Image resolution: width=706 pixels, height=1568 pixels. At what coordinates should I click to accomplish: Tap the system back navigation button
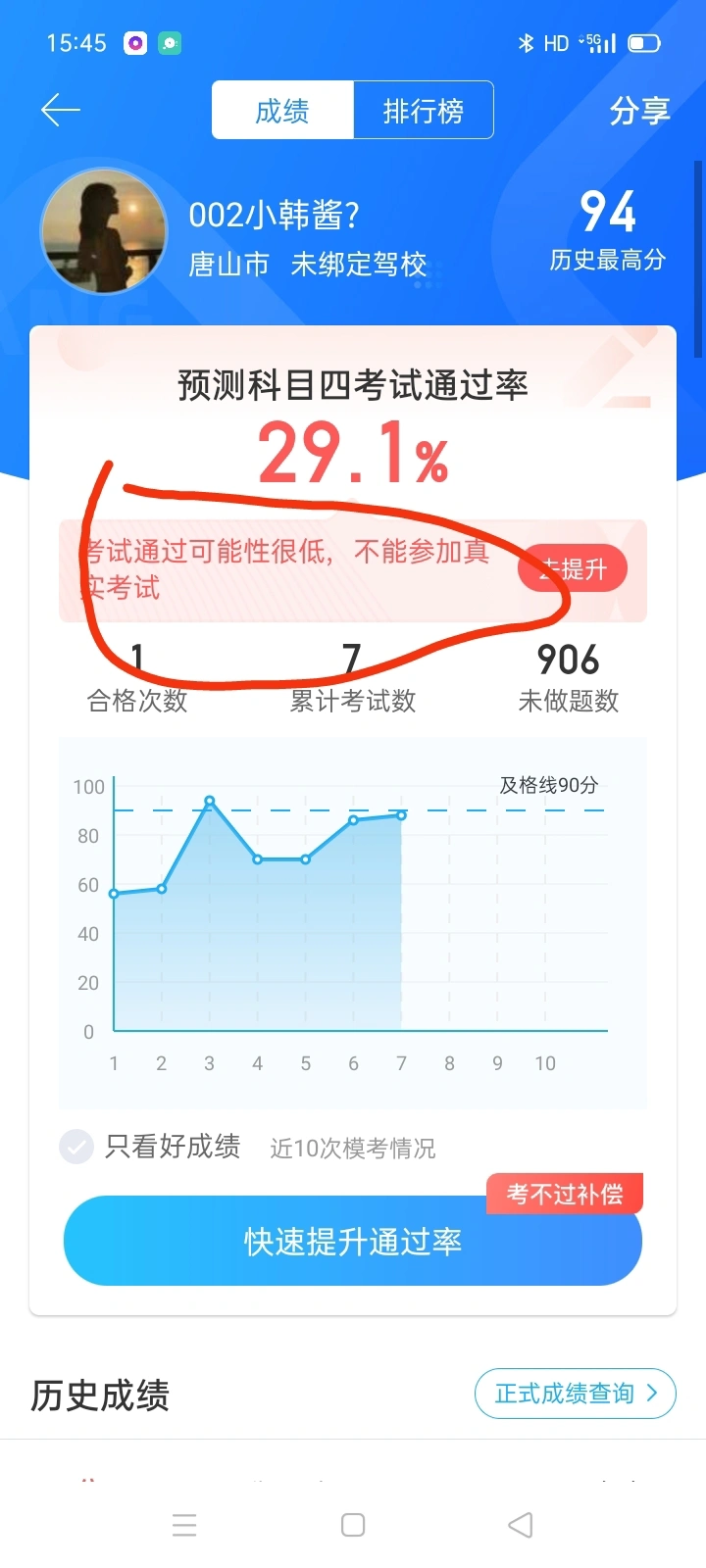point(521,1525)
